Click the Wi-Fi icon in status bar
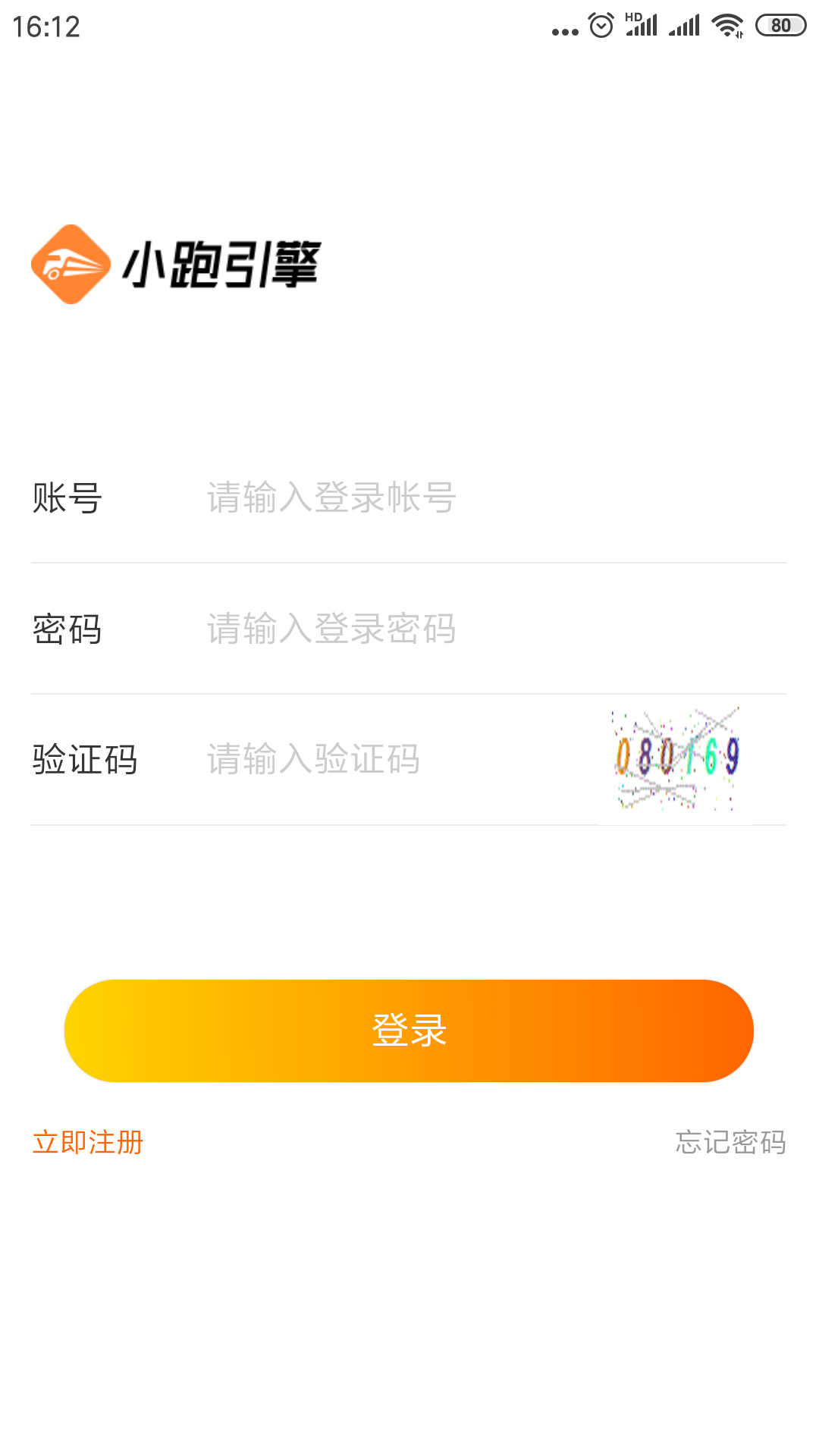 click(x=726, y=24)
